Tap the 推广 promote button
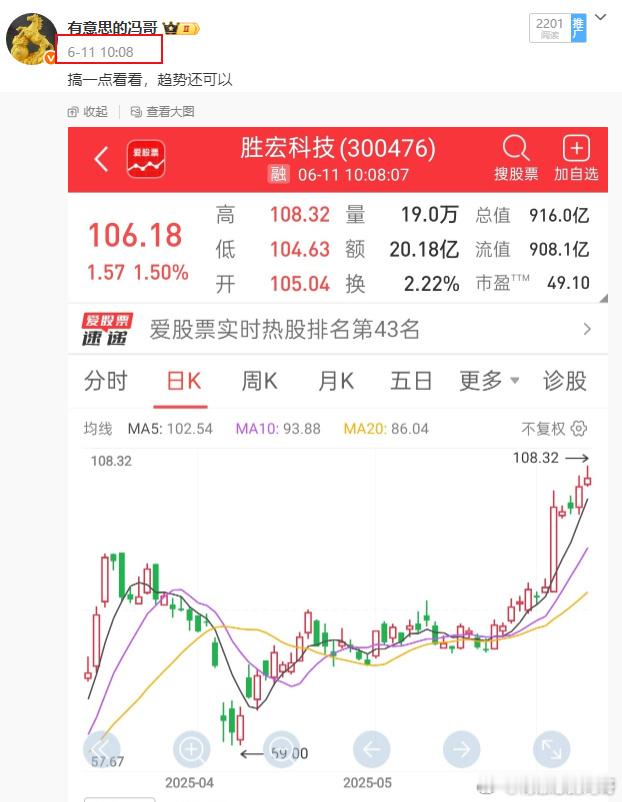622x802 pixels. pyautogui.click(x=579, y=28)
